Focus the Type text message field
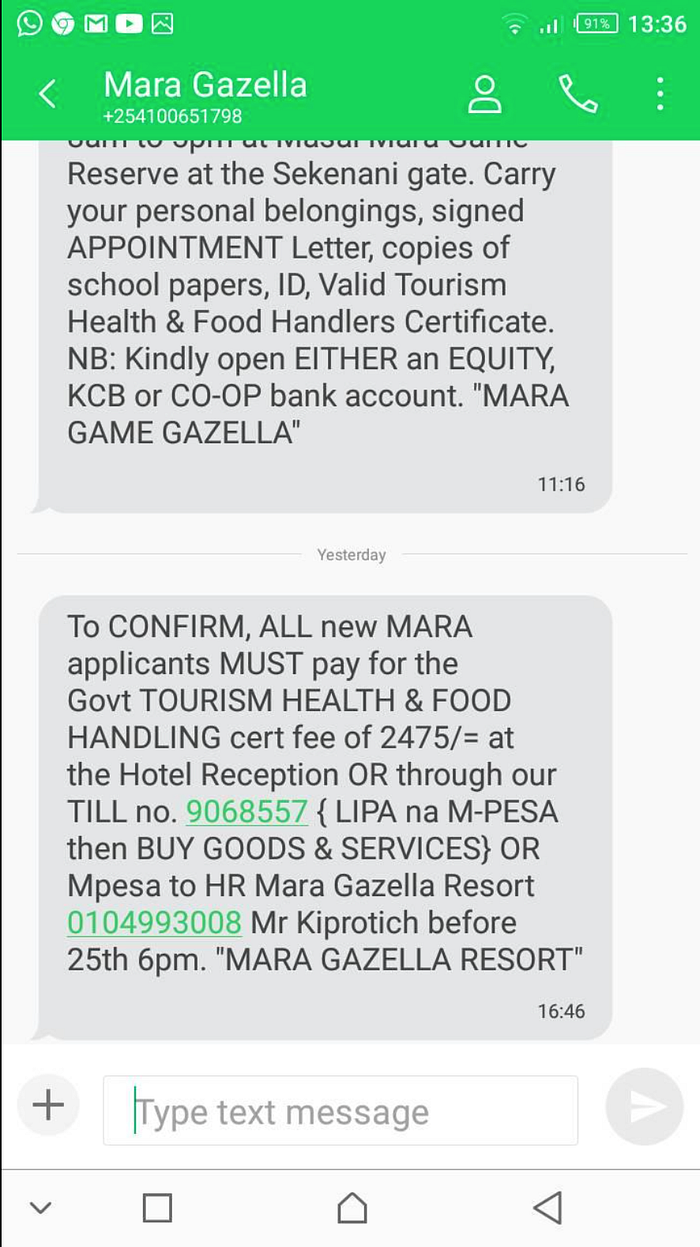Viewport: 700px width, 1247px height. coord(340,1111)
